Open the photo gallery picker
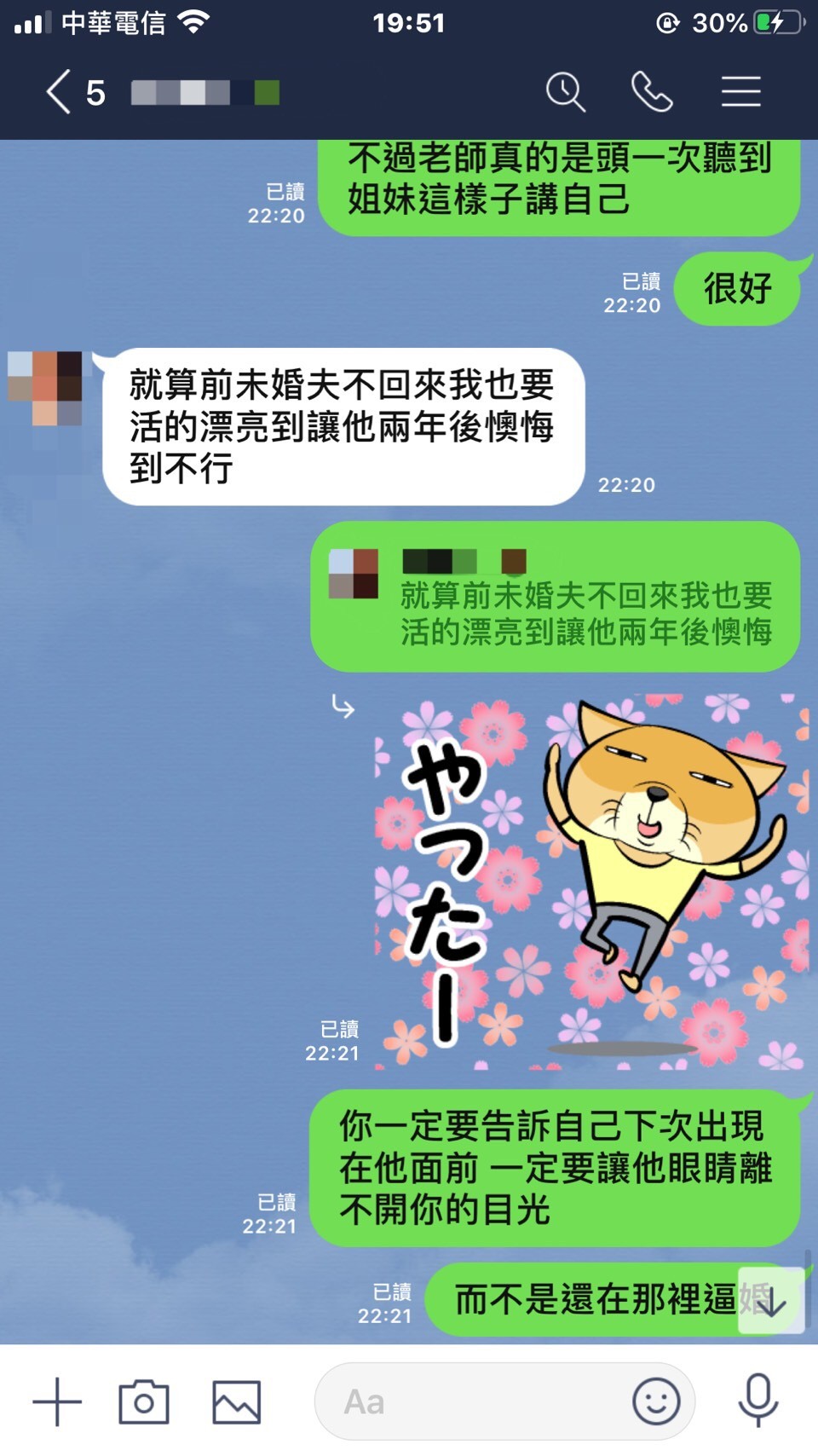 [x=236, y=1401]
